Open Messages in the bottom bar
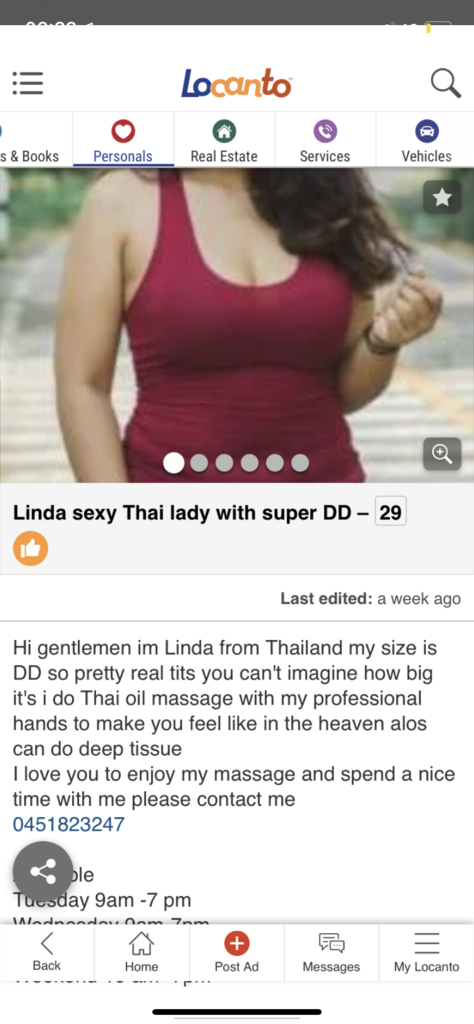Screen dimensions: 474x1024 click(331, 952)
